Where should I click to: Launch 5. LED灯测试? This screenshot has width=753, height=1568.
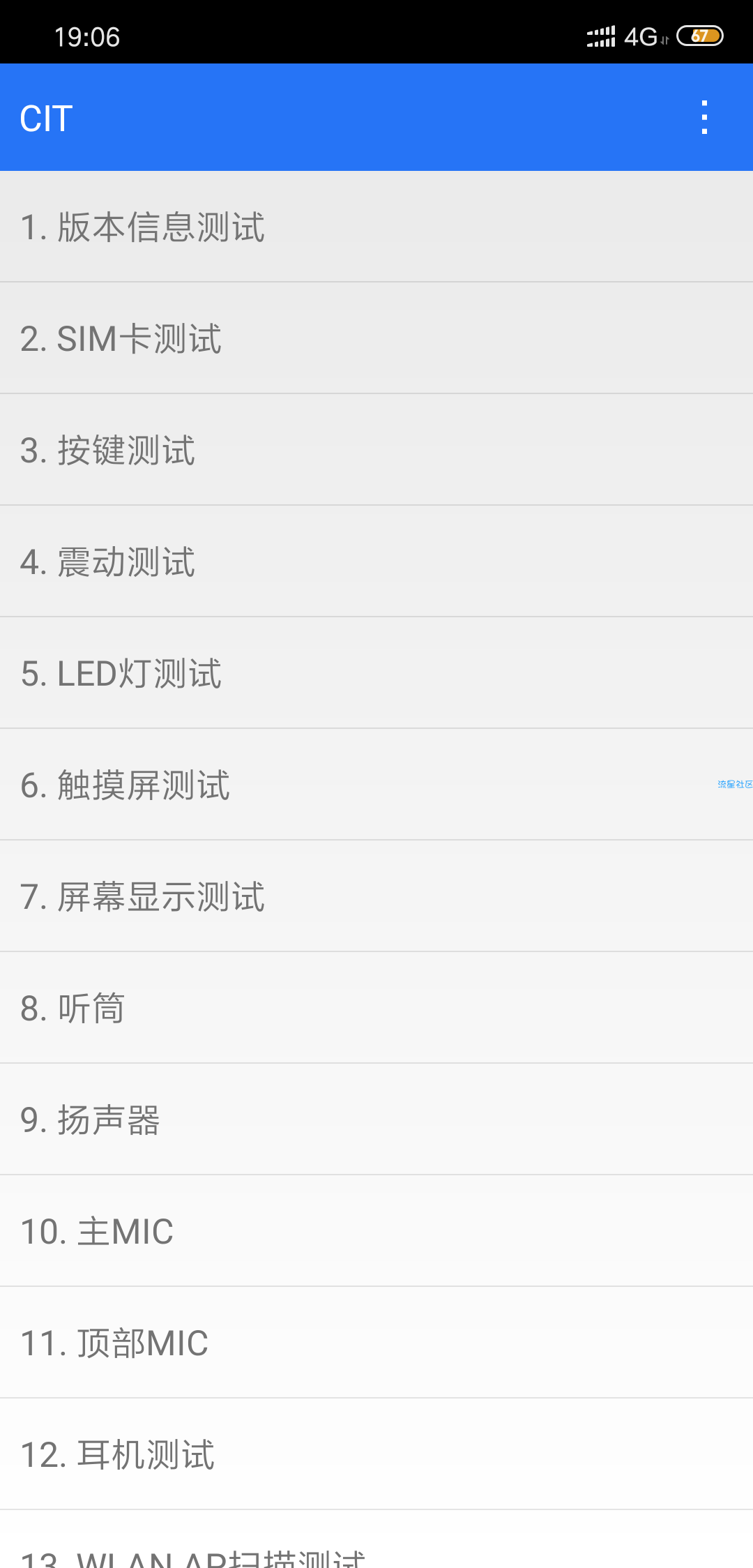pyautogui.click(x=376, y=673)
